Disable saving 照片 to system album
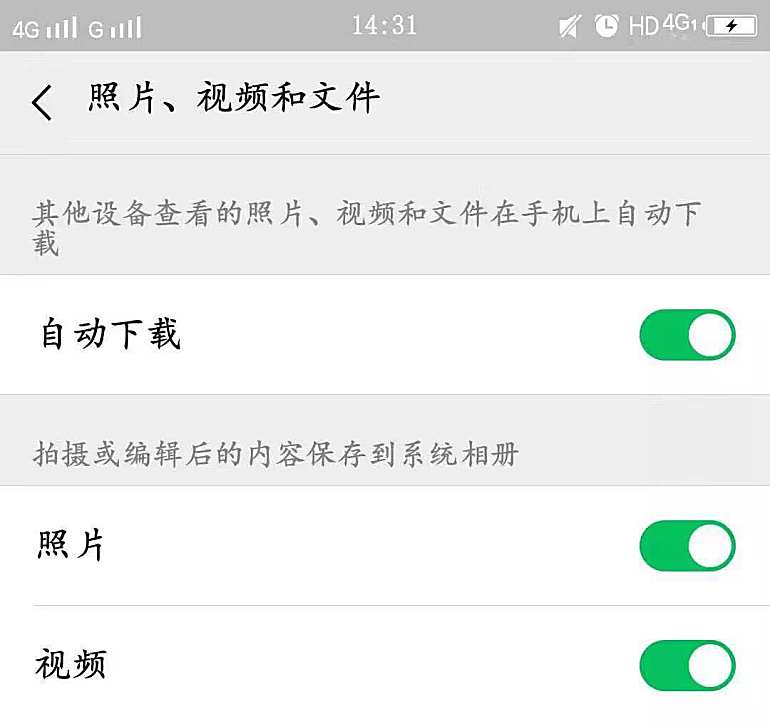Screen dimensions: 770x724 click(687, 546)
